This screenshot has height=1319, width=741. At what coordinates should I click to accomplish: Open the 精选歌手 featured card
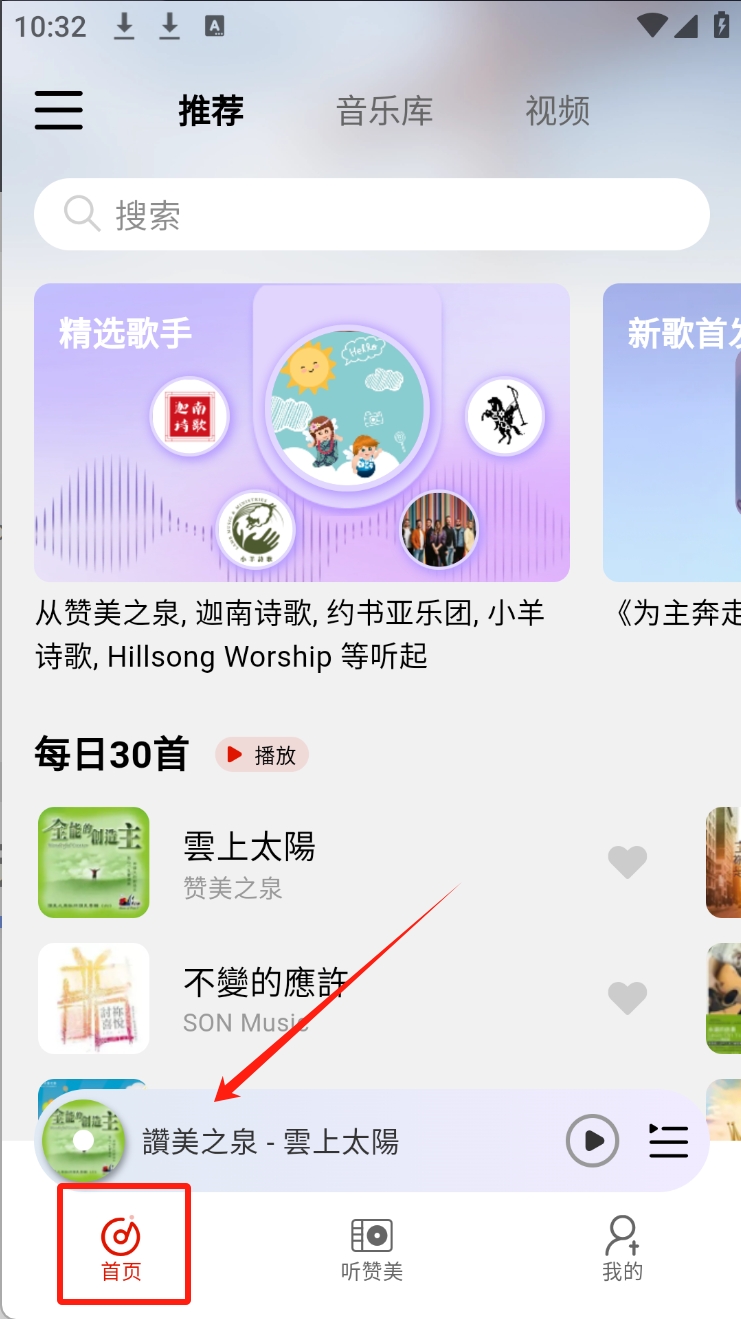pos(301,432)
